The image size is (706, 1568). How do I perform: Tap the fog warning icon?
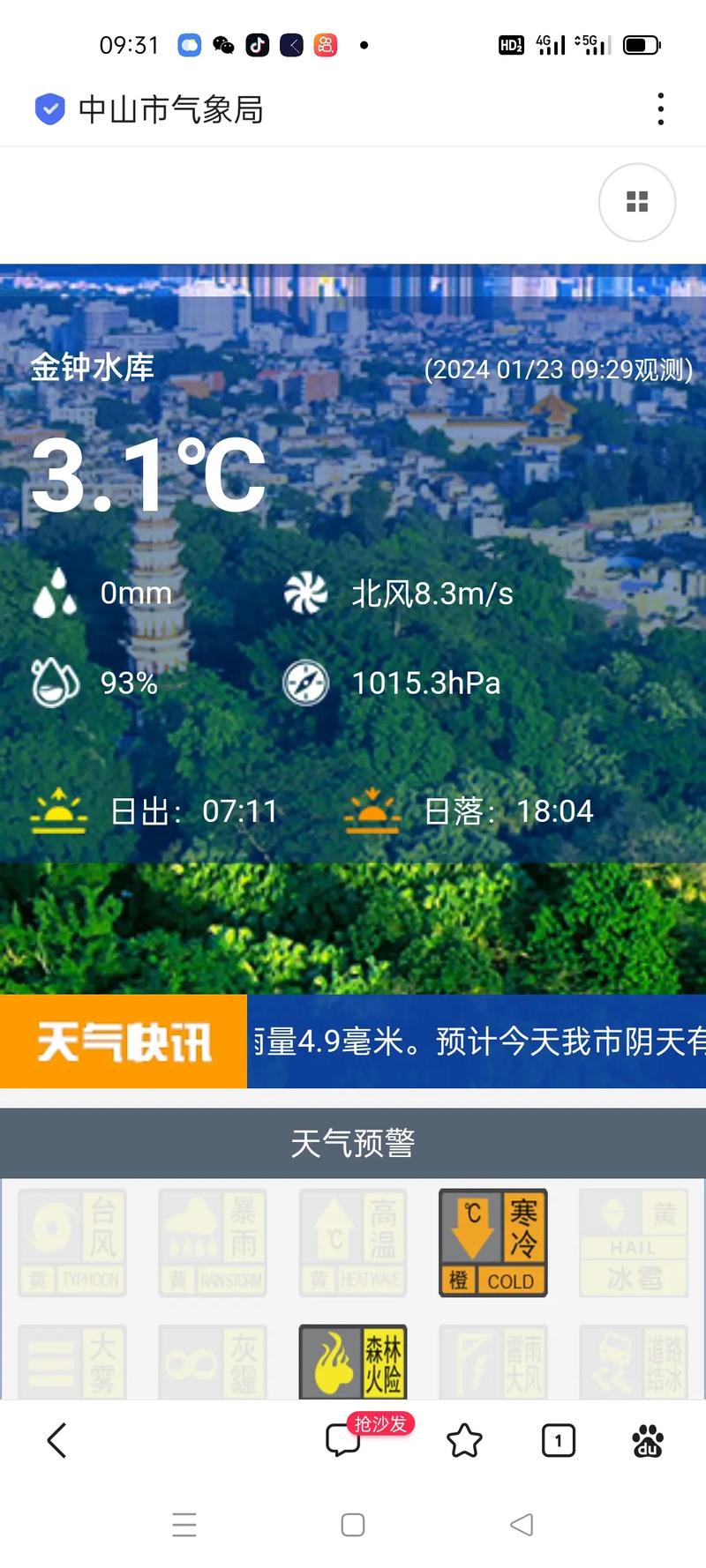pos(72,1363)
